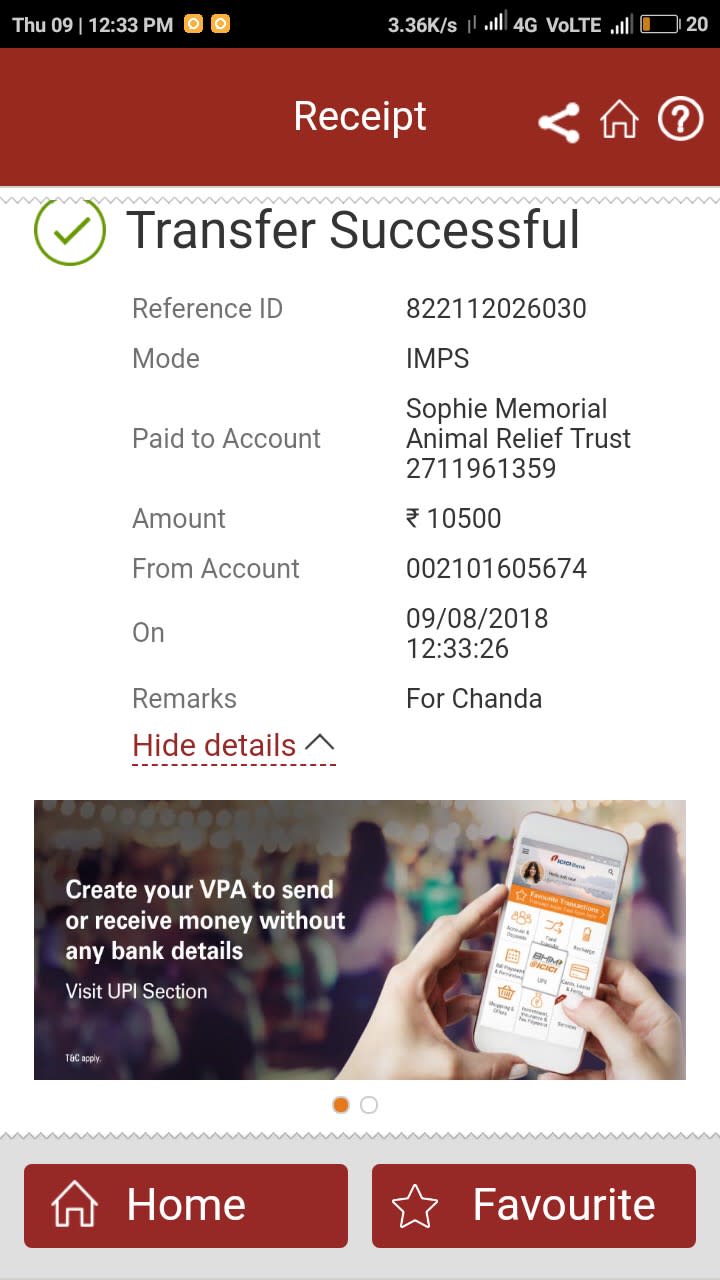Share the transfer receipt
Viewport: 720px width, 1280px height.
559,122
